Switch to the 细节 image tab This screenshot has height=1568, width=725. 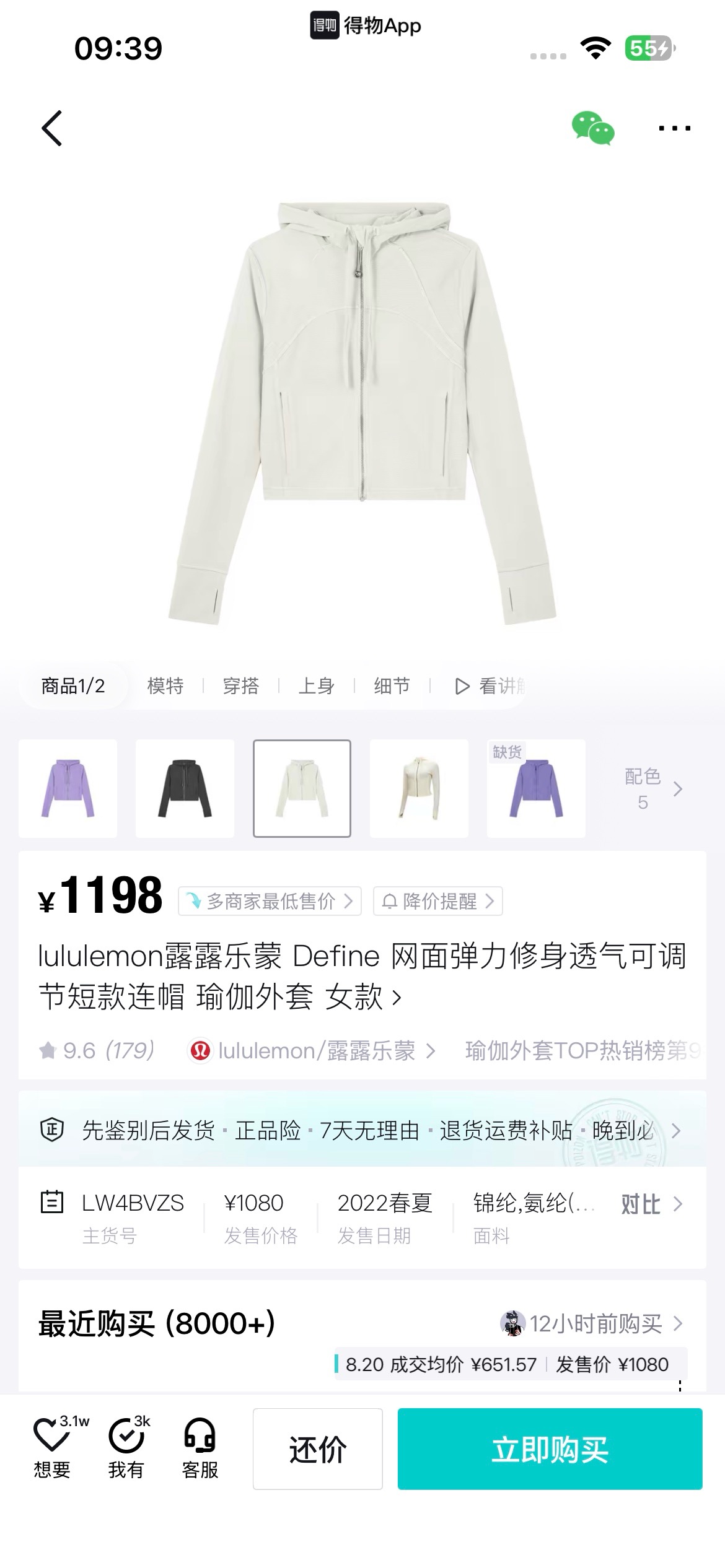pos(392,686)
